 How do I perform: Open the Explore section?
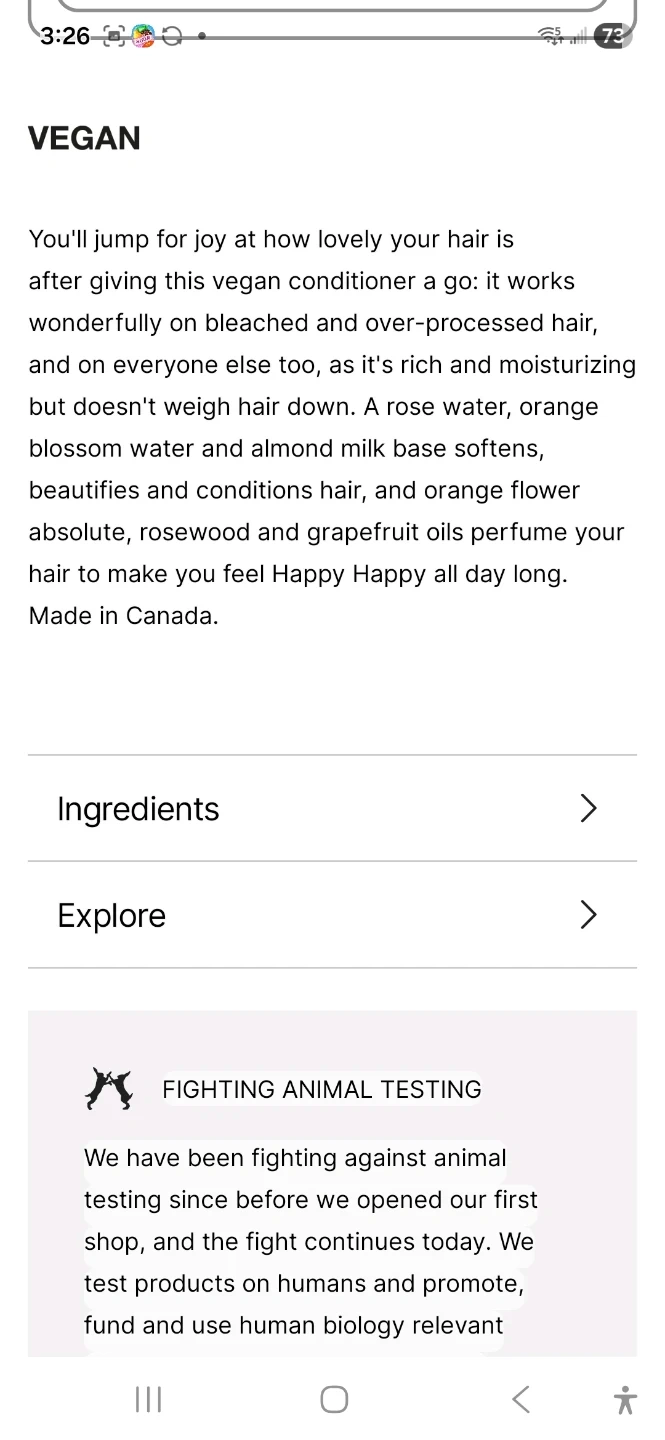[332, 915]
